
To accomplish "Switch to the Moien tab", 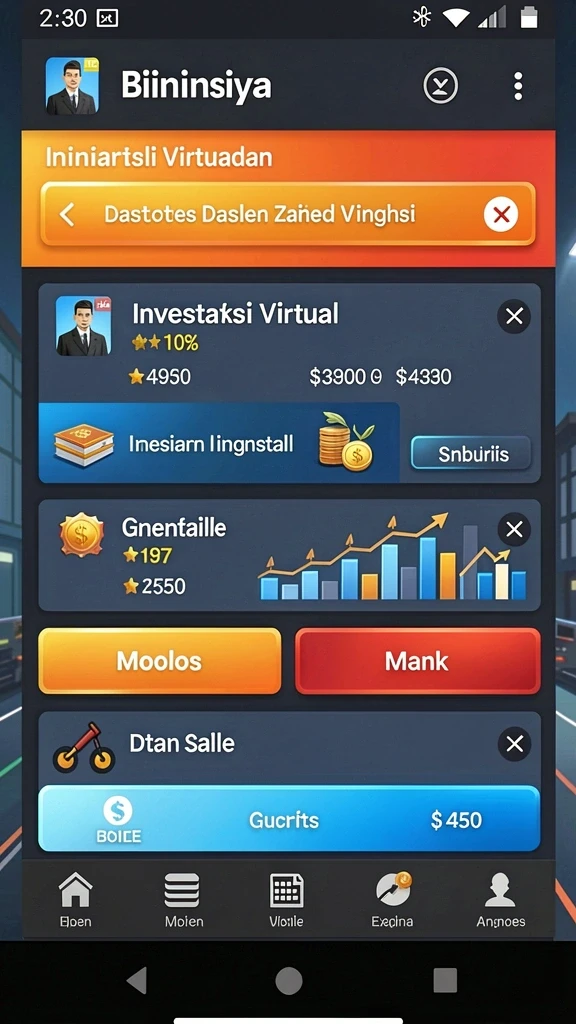I will coord(183,901).
